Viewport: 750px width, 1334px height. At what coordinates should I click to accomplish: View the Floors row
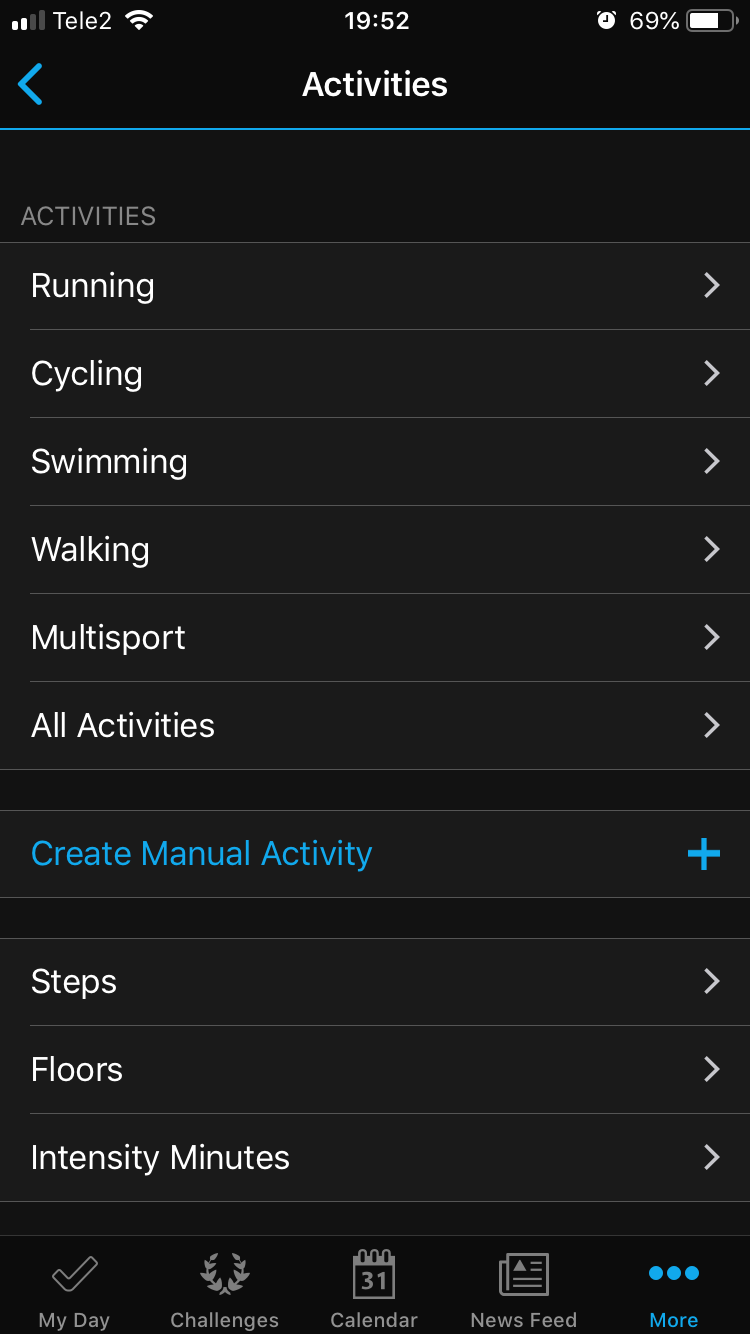[375, 1070]
